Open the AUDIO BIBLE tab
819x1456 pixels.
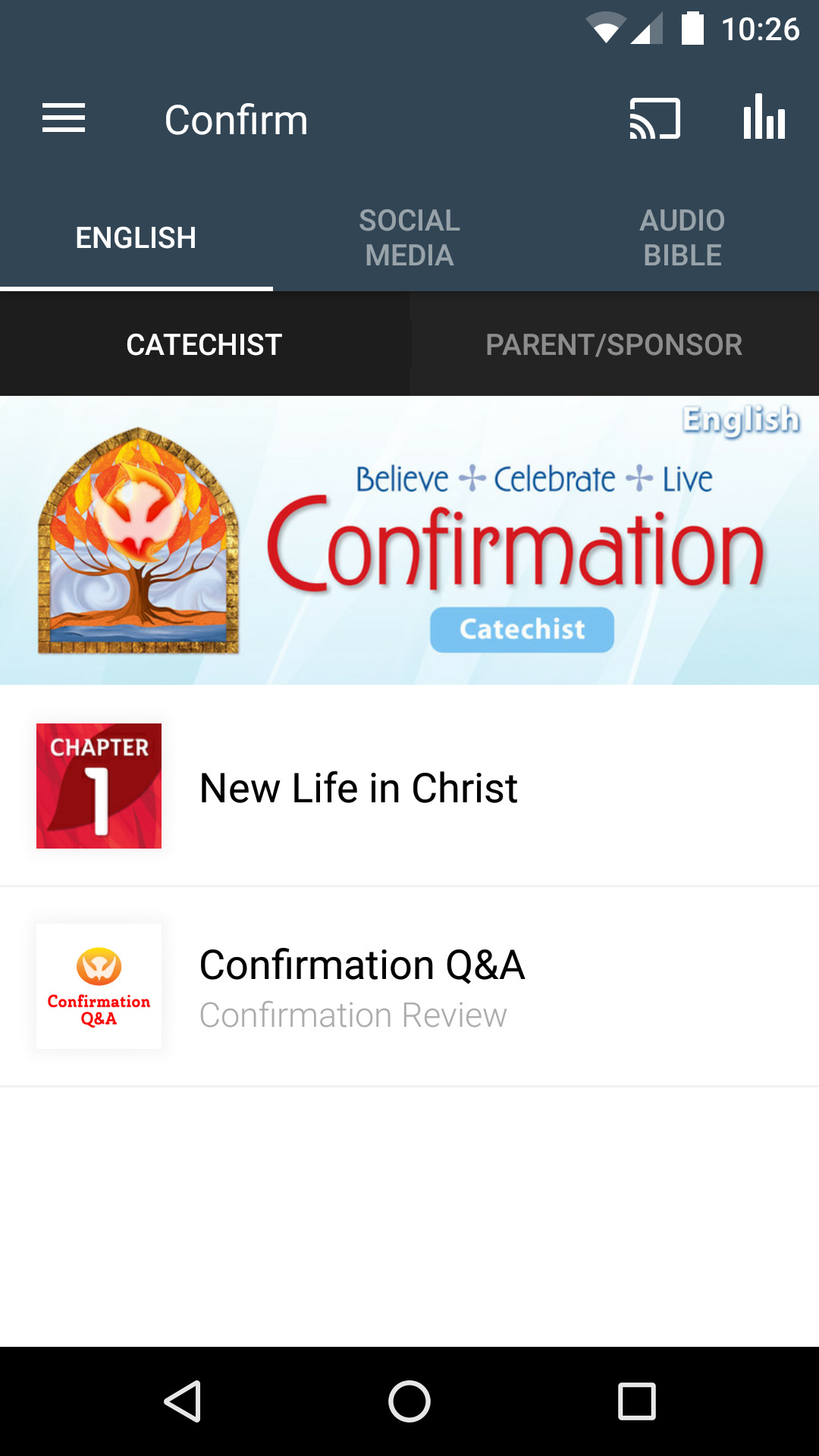pos(682,236)
